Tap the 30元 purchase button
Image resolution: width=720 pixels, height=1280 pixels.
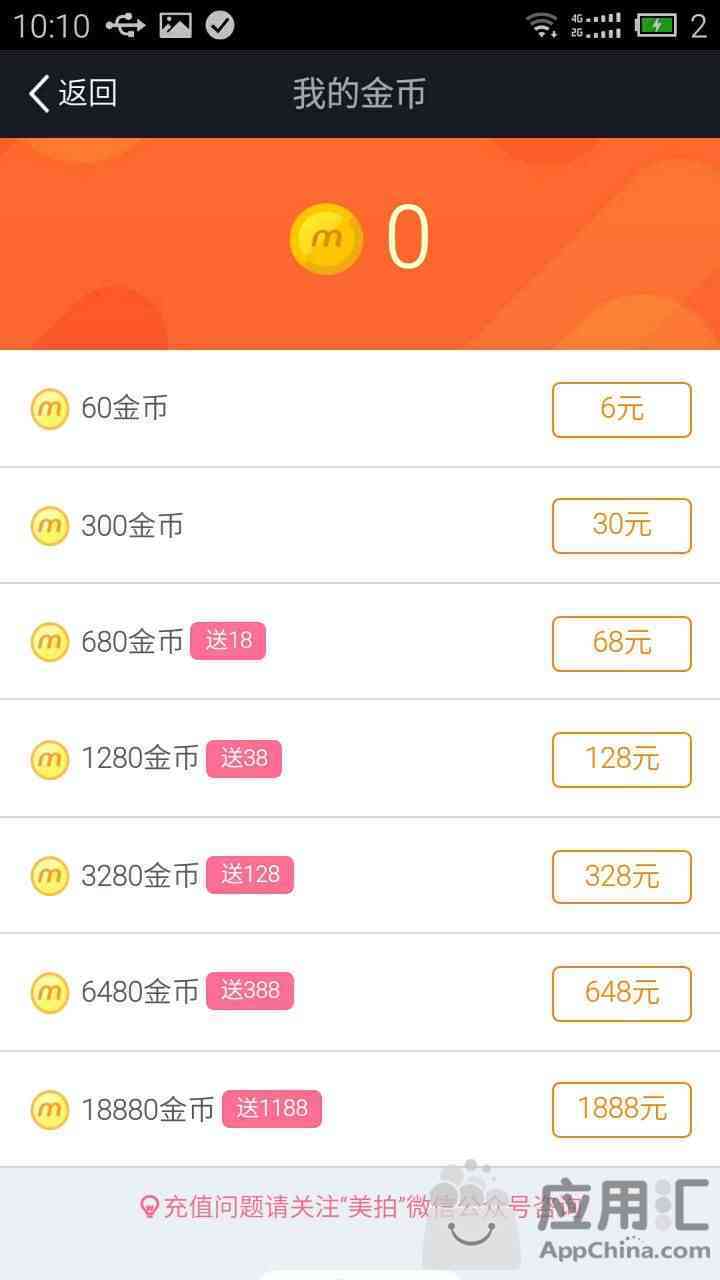[621, 525]
